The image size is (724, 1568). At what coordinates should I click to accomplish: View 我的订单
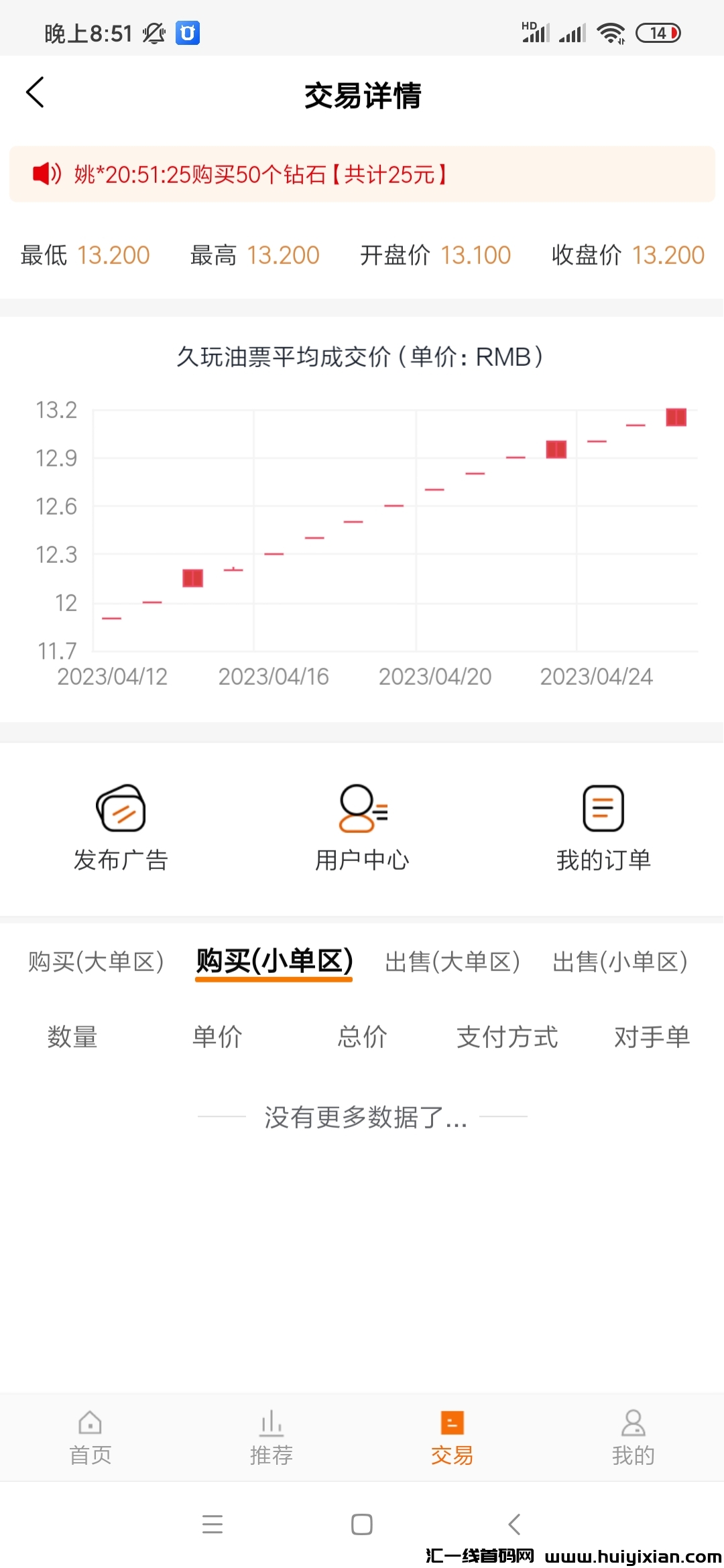tap(603, 828)
